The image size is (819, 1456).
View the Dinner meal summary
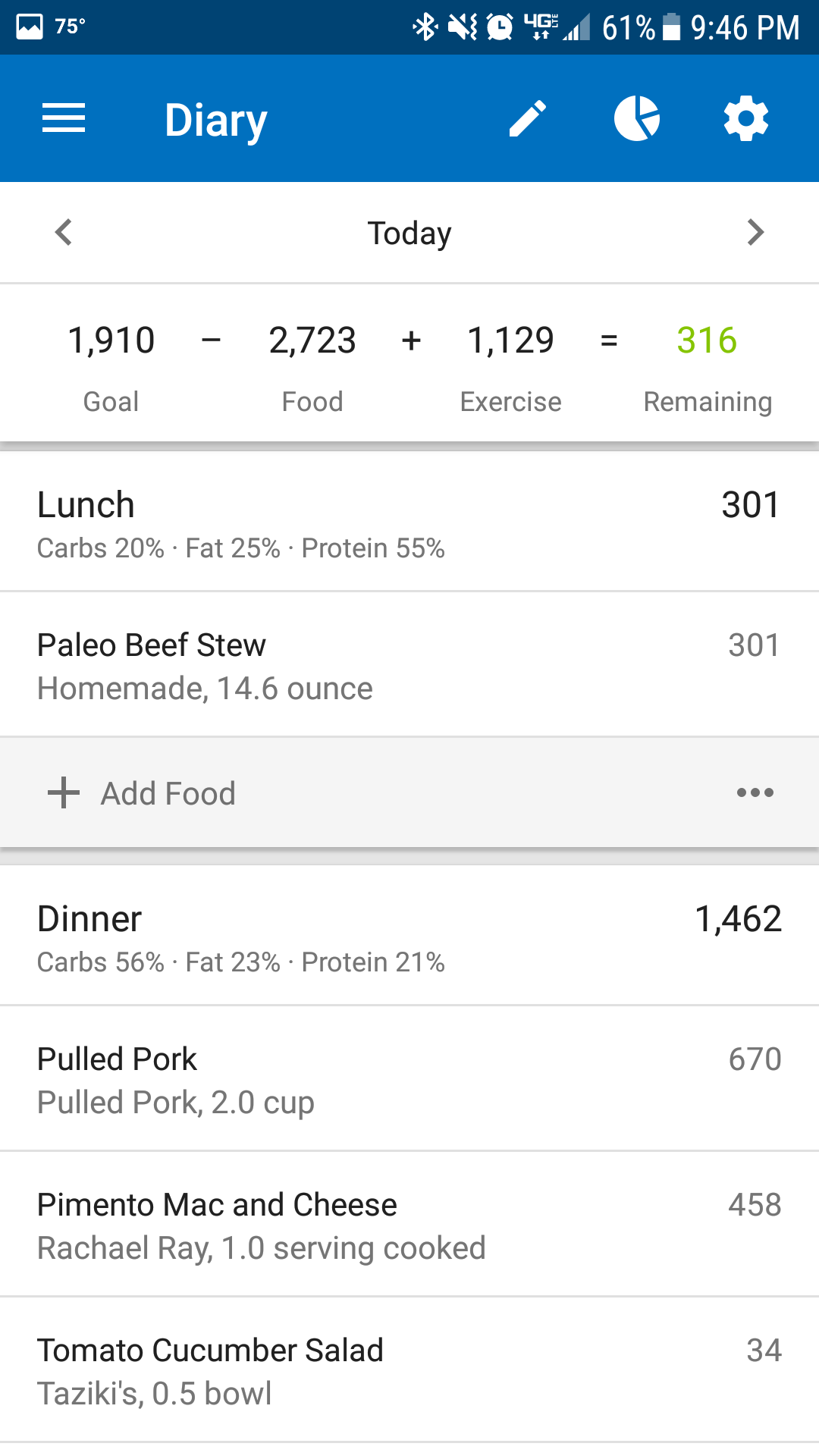pos(409,937)
